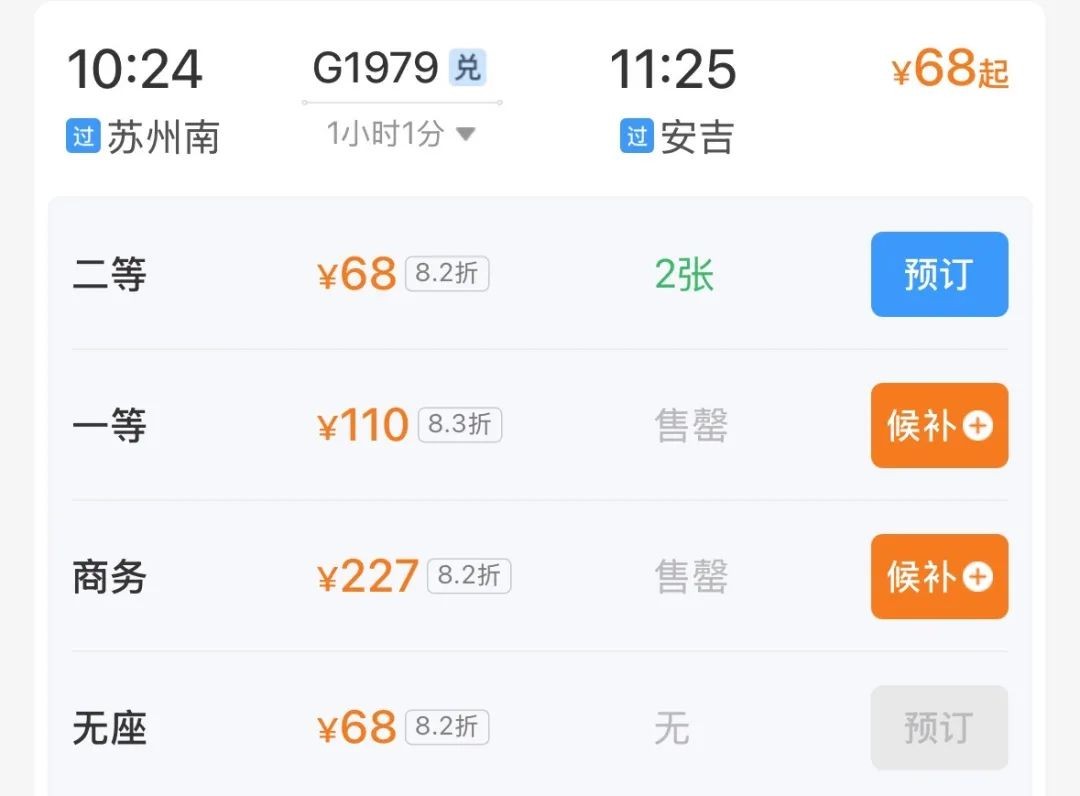Expand the 1小时1分 stop details

point(401,134)
